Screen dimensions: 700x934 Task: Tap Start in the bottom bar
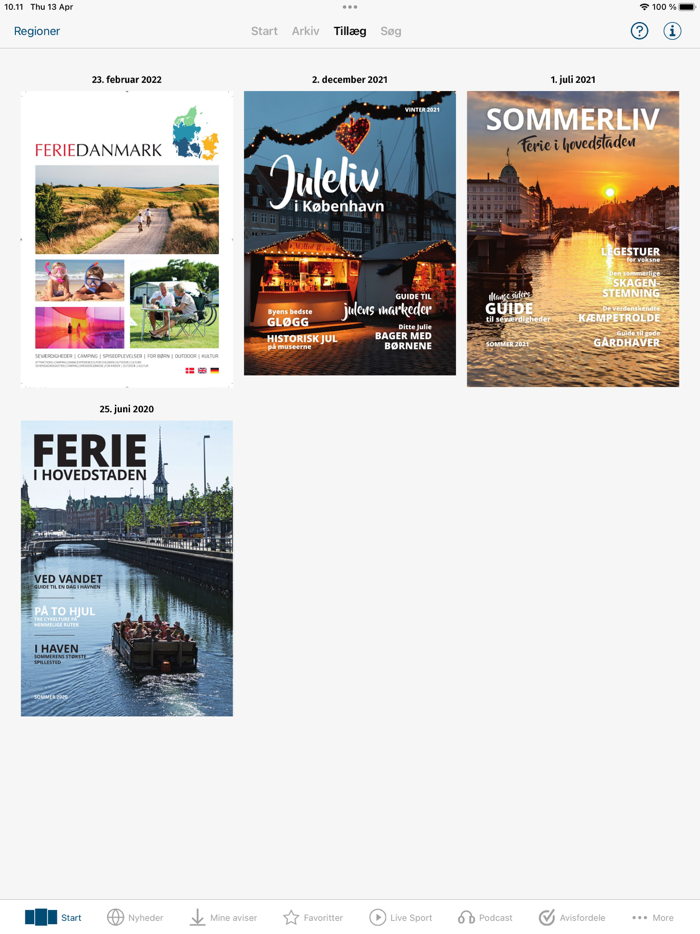(54, 917)
